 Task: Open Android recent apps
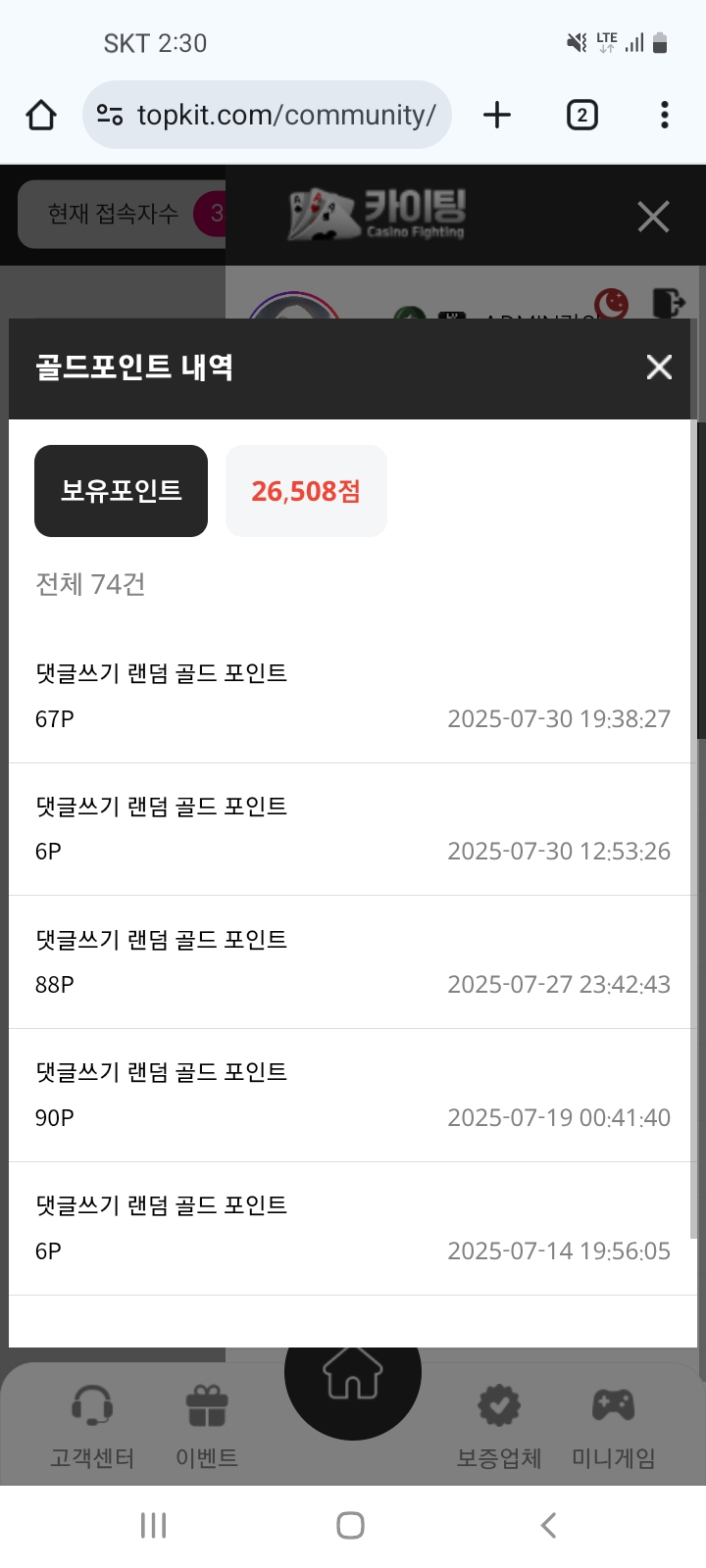coord(154,1525)
